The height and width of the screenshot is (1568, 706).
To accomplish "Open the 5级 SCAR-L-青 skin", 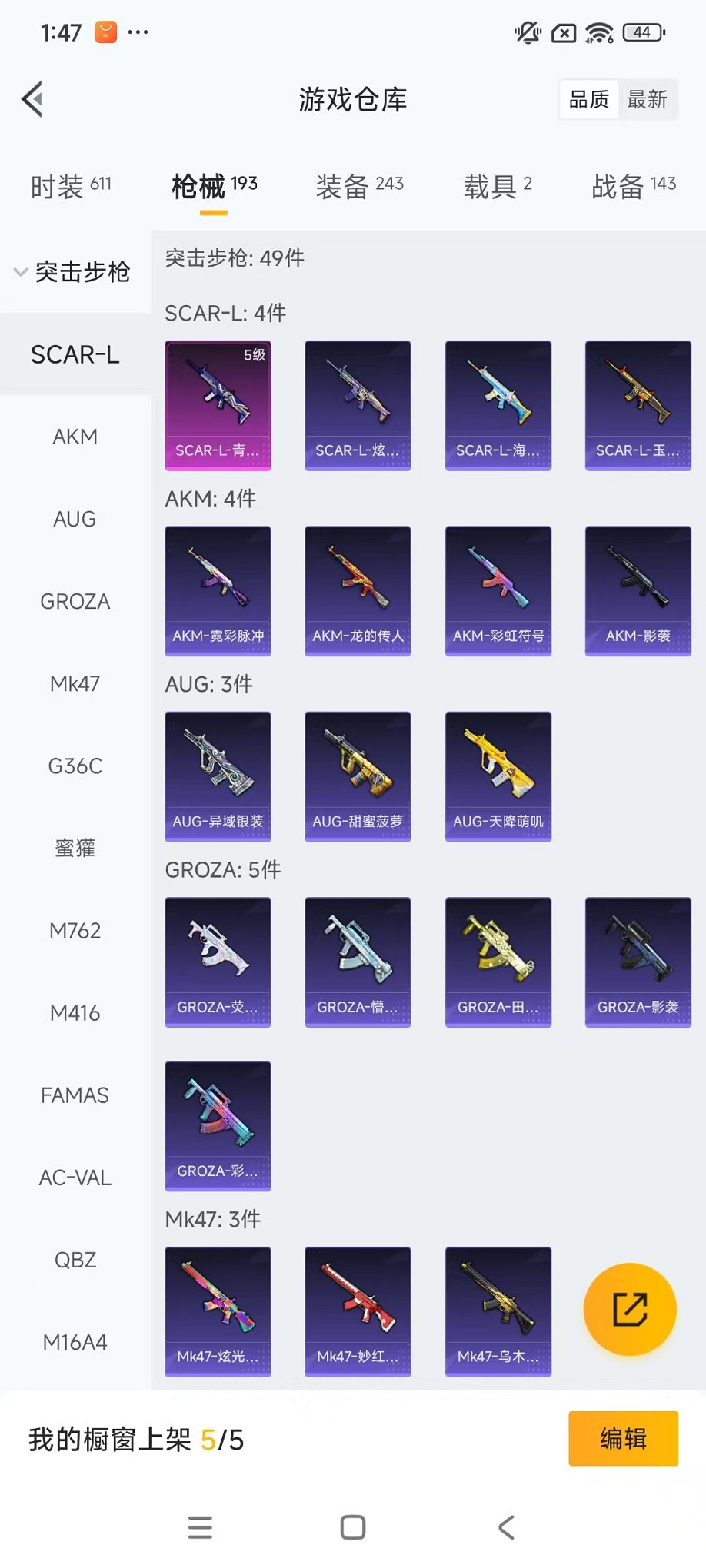I will click(218, 405).
